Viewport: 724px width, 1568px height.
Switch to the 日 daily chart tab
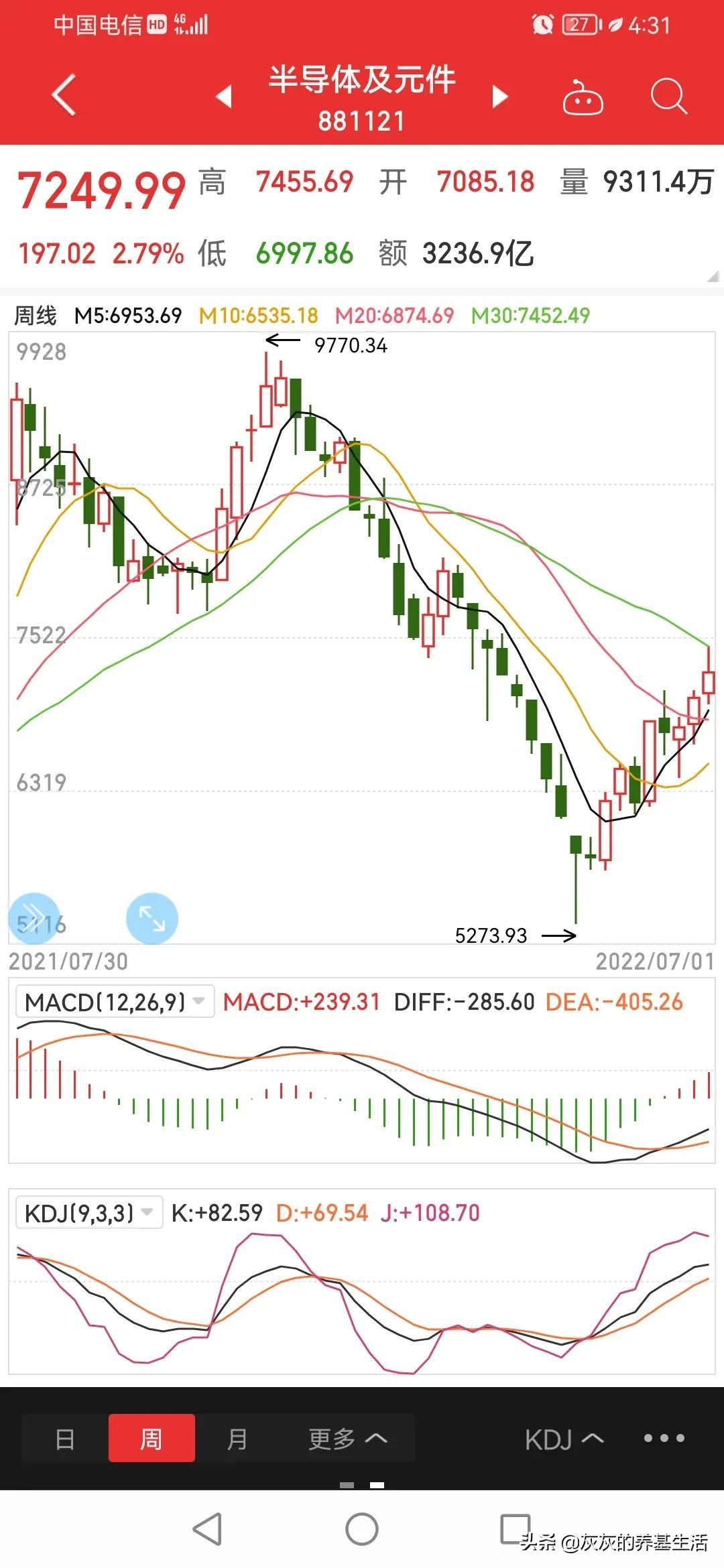(65, 1439)
